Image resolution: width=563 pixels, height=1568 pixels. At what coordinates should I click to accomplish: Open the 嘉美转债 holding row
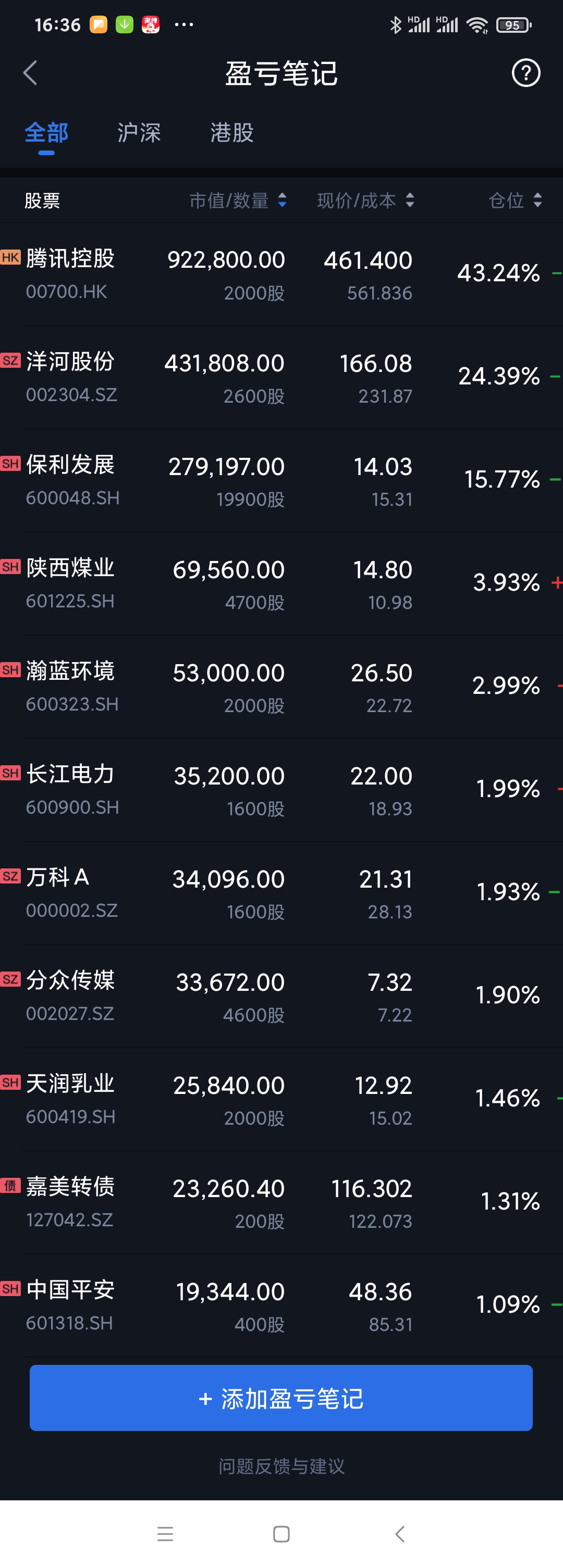[x=280, y=1203]
